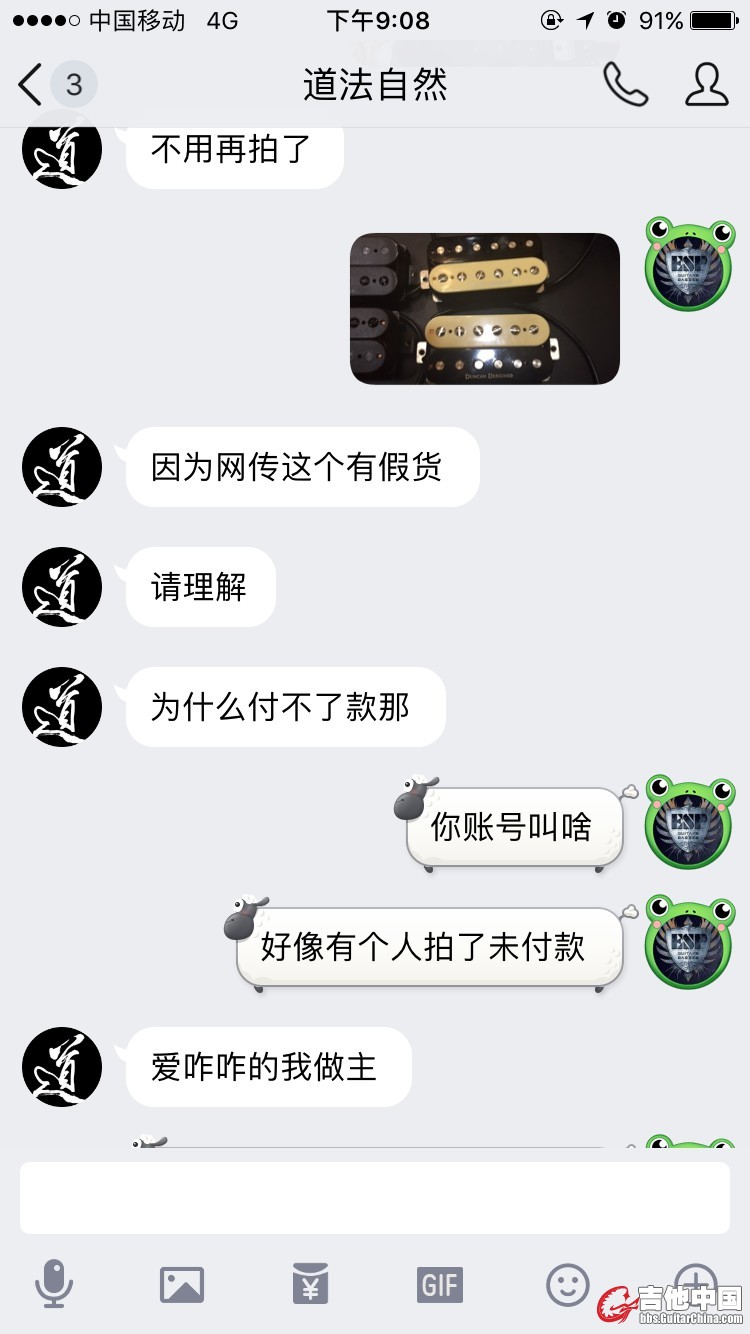The width and height of the screenshot is (750, 1334).
Task: Tap 道's avatar beside 请理解
Action: click(62, 587)
